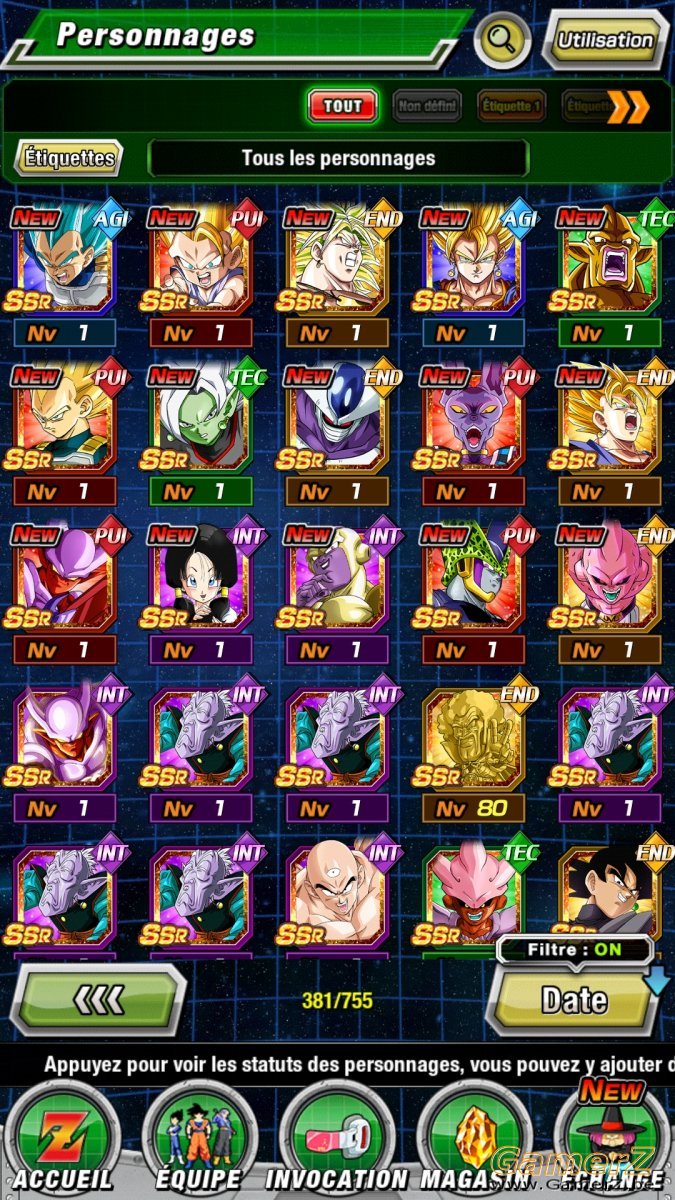The height and width of the screenshot is (1200, 675).
Task: Switch to the Non défini tab
Action: pos(427,106)
